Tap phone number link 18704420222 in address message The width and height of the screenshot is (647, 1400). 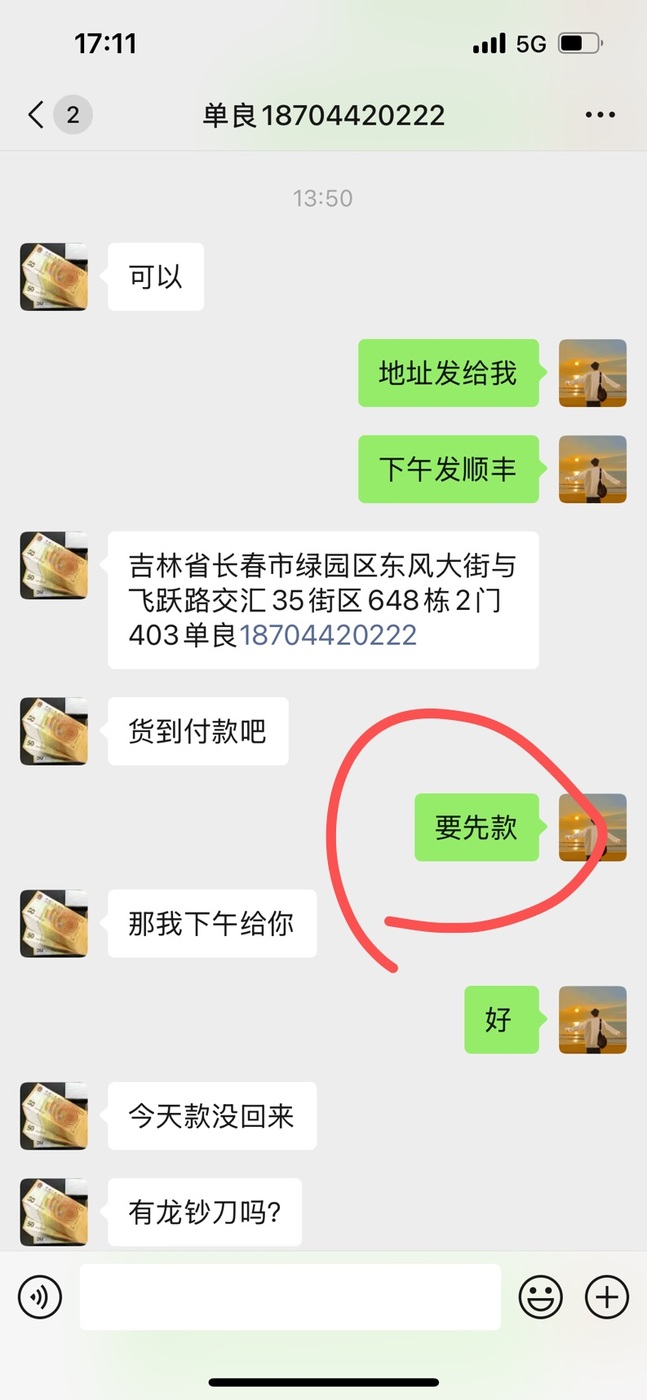[328, 635]
